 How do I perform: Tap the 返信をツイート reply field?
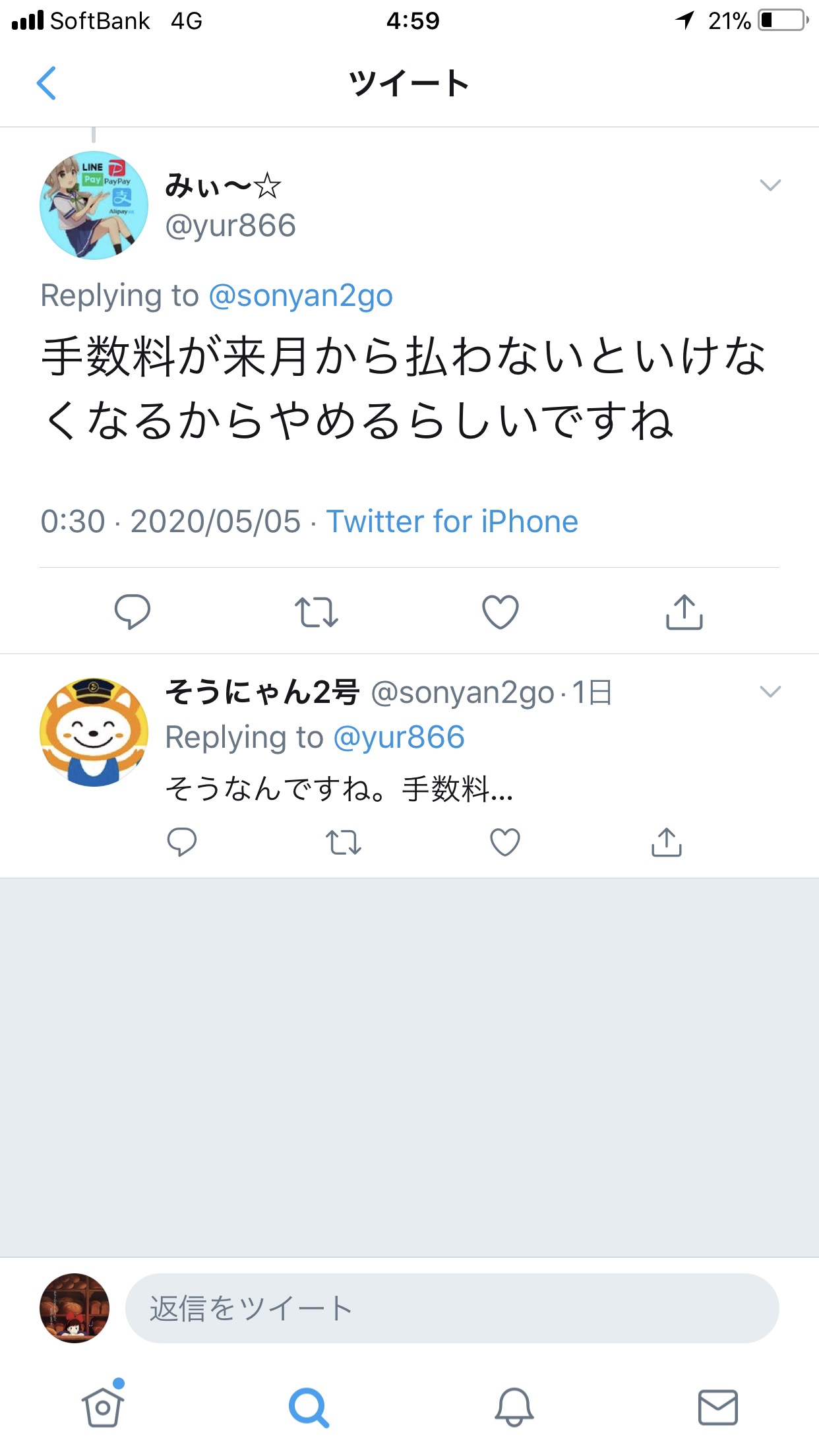(452, 1308)
